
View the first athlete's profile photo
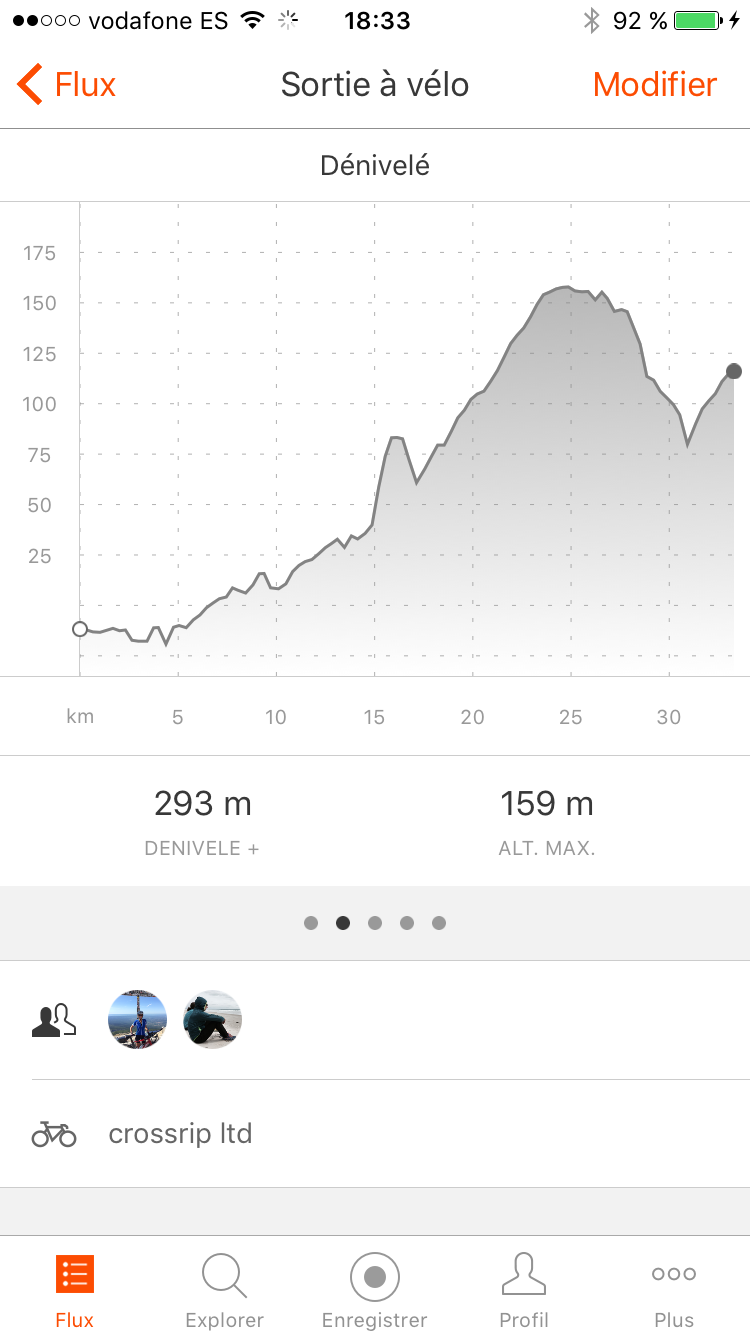tap(137, 1020)
